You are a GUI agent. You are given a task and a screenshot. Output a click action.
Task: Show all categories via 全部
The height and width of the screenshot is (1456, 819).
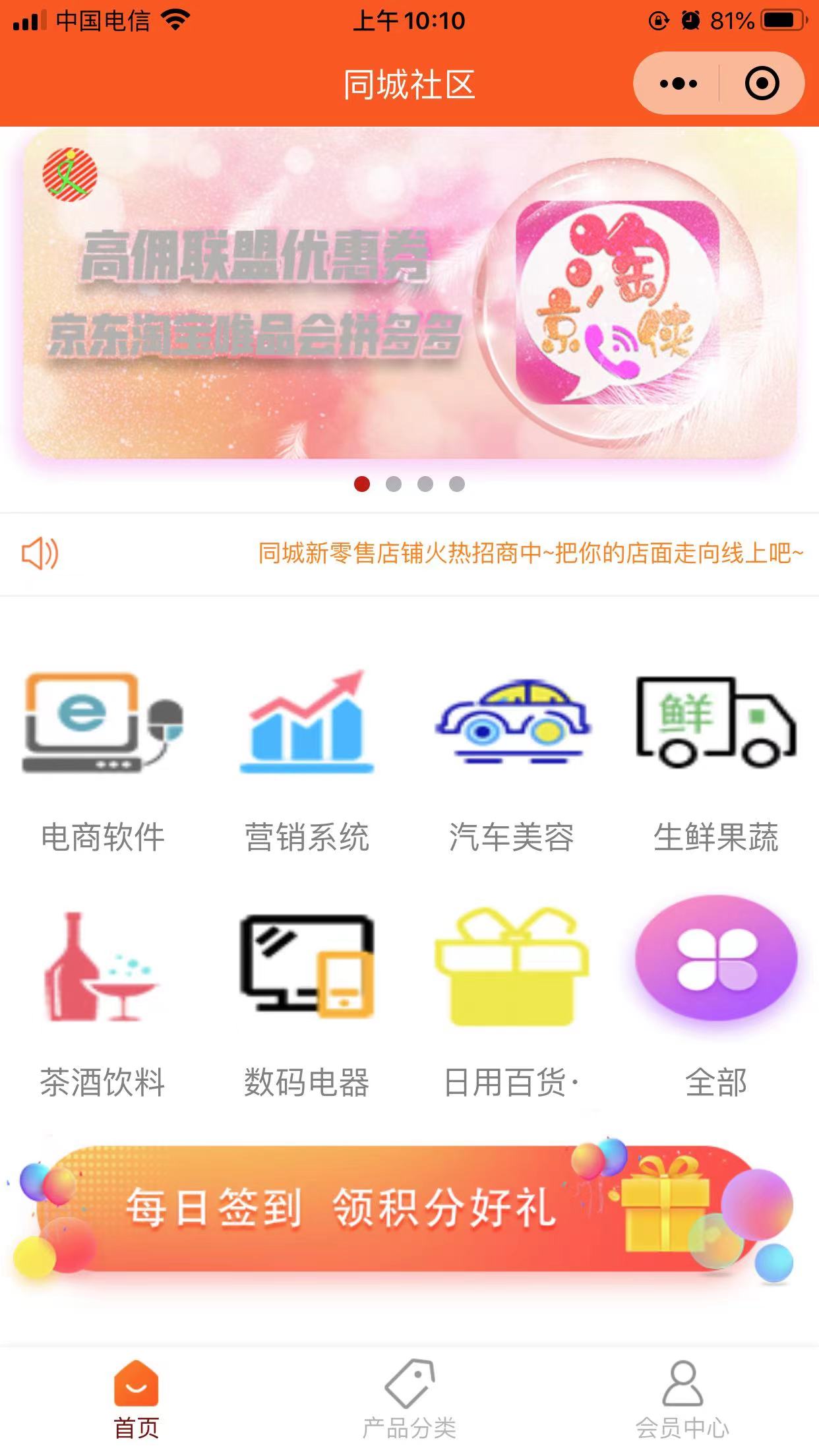tap(716, 1002)
